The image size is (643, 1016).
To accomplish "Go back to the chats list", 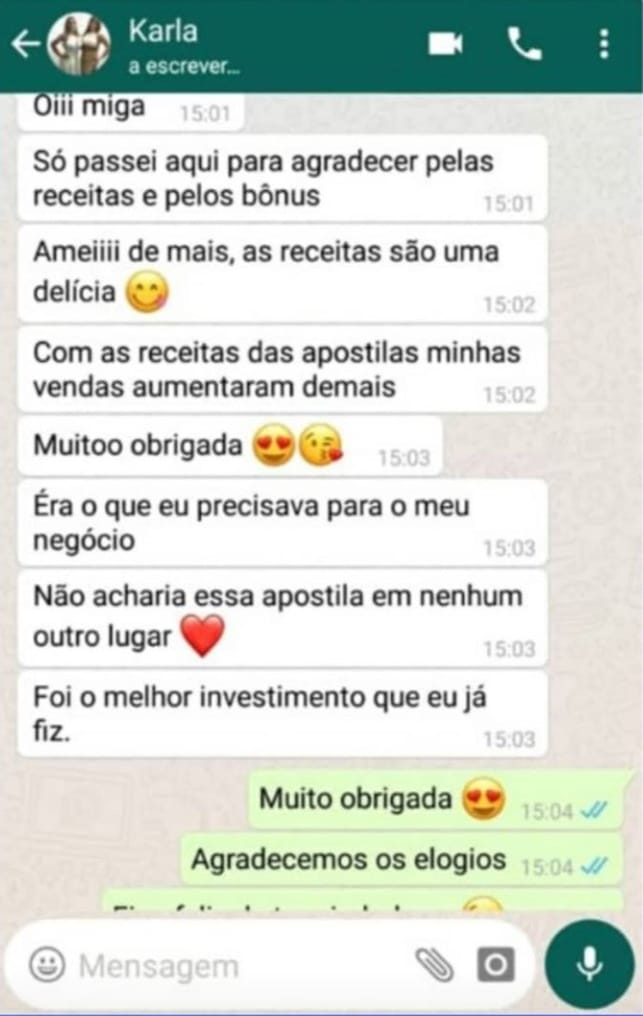I will pos(24,44).
